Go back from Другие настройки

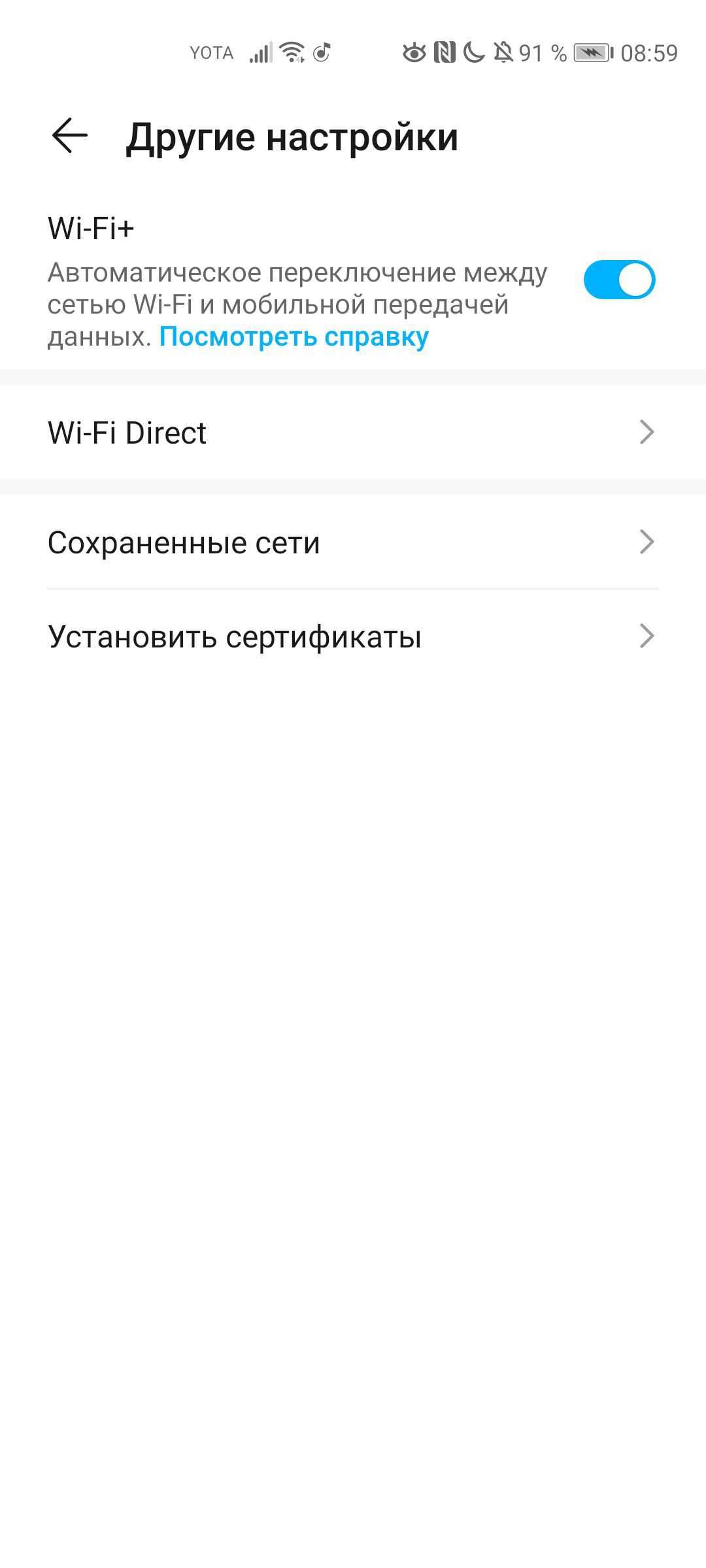(x=70, y=136)
